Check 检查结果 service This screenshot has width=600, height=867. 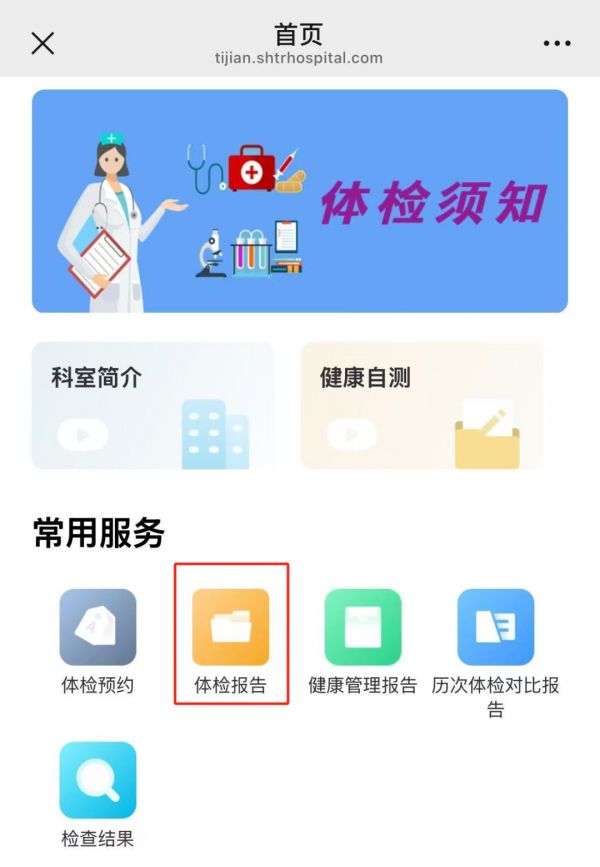[97, 781]
